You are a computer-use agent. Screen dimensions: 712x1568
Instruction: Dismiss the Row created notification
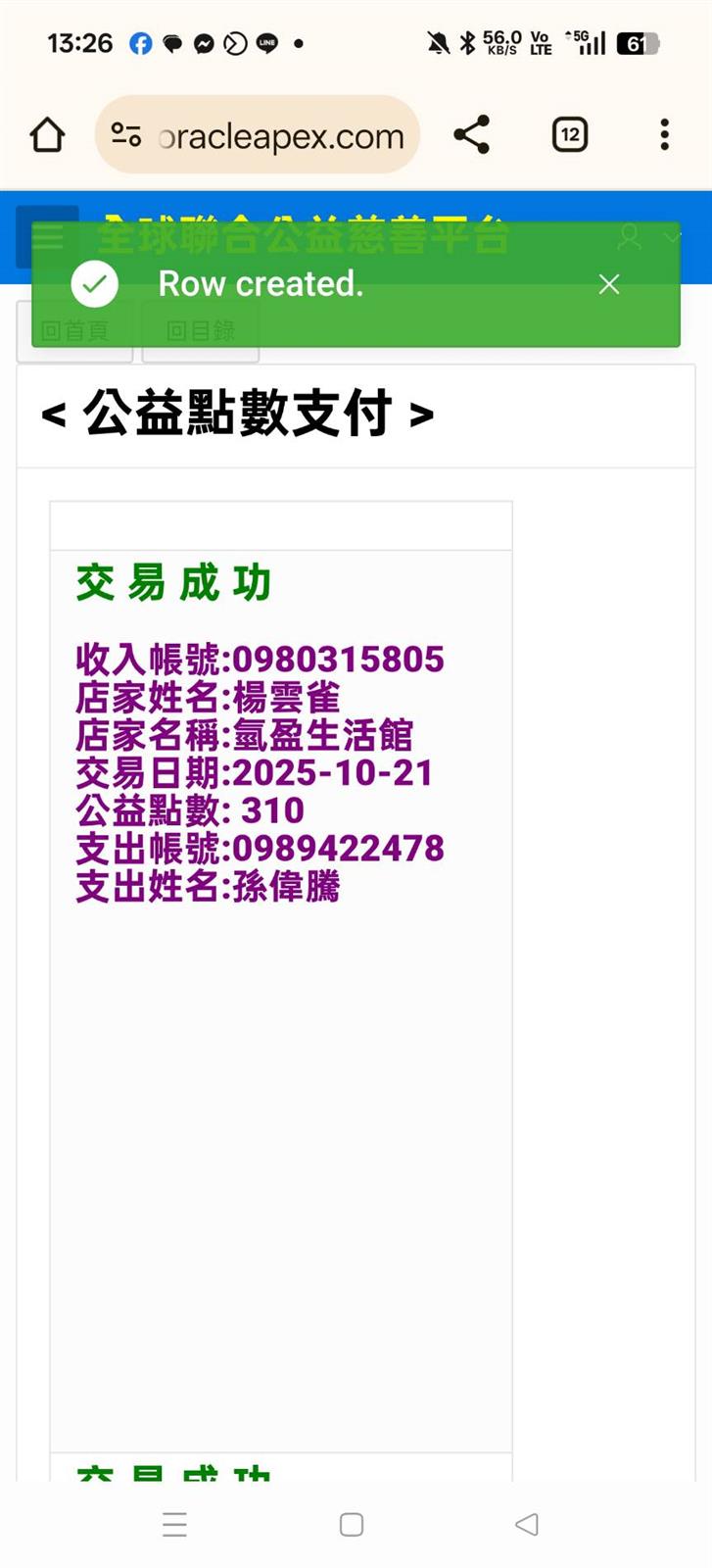pyautogui.click(x=608, y=284)
